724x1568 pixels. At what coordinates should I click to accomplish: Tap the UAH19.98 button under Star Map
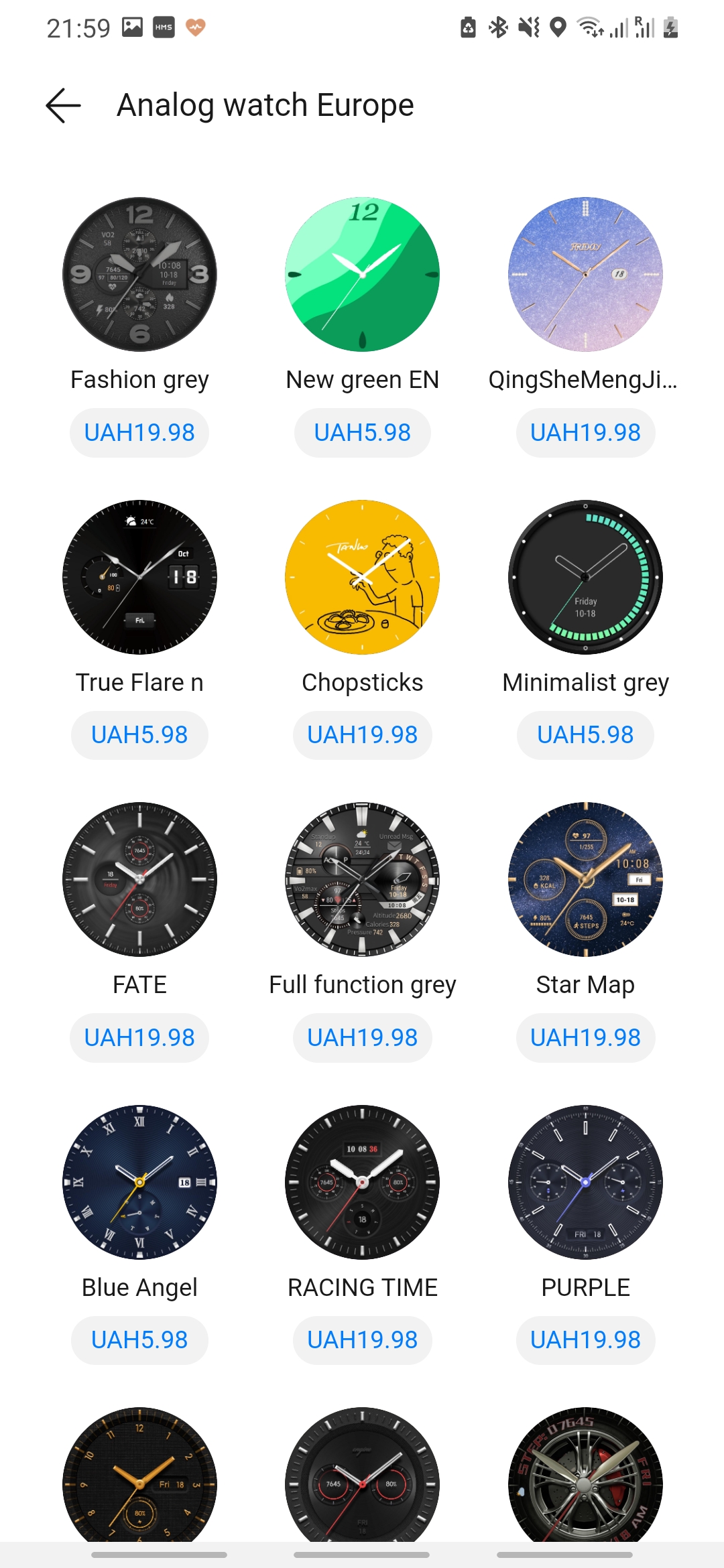pos(585,1038)
